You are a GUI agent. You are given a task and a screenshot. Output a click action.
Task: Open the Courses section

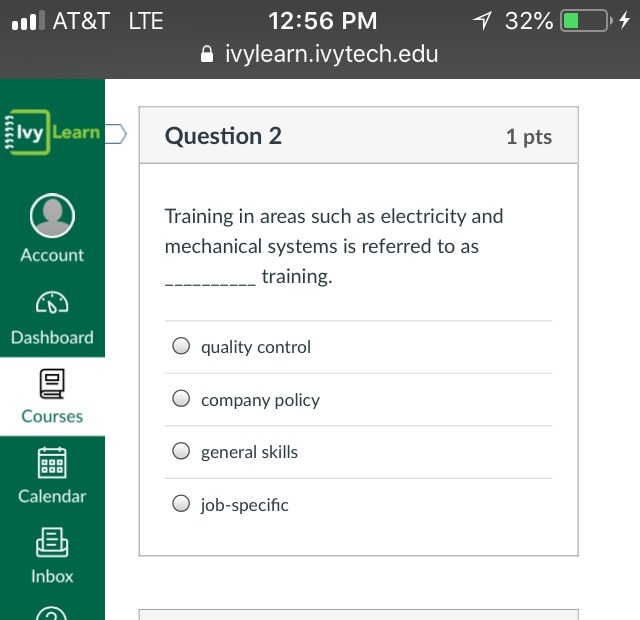pyautogui.click(x=52, y=396)
